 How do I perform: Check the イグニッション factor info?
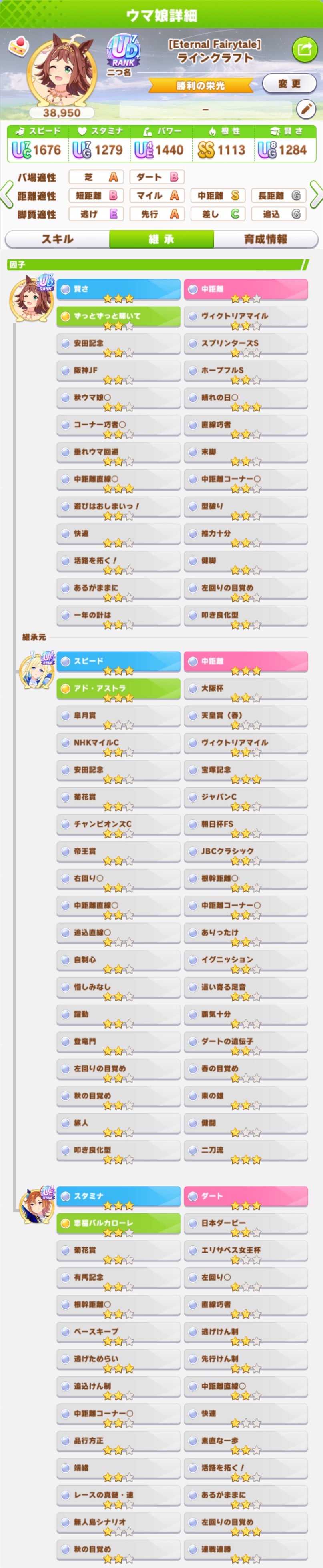pyautogui.click(x=245, y=960)
